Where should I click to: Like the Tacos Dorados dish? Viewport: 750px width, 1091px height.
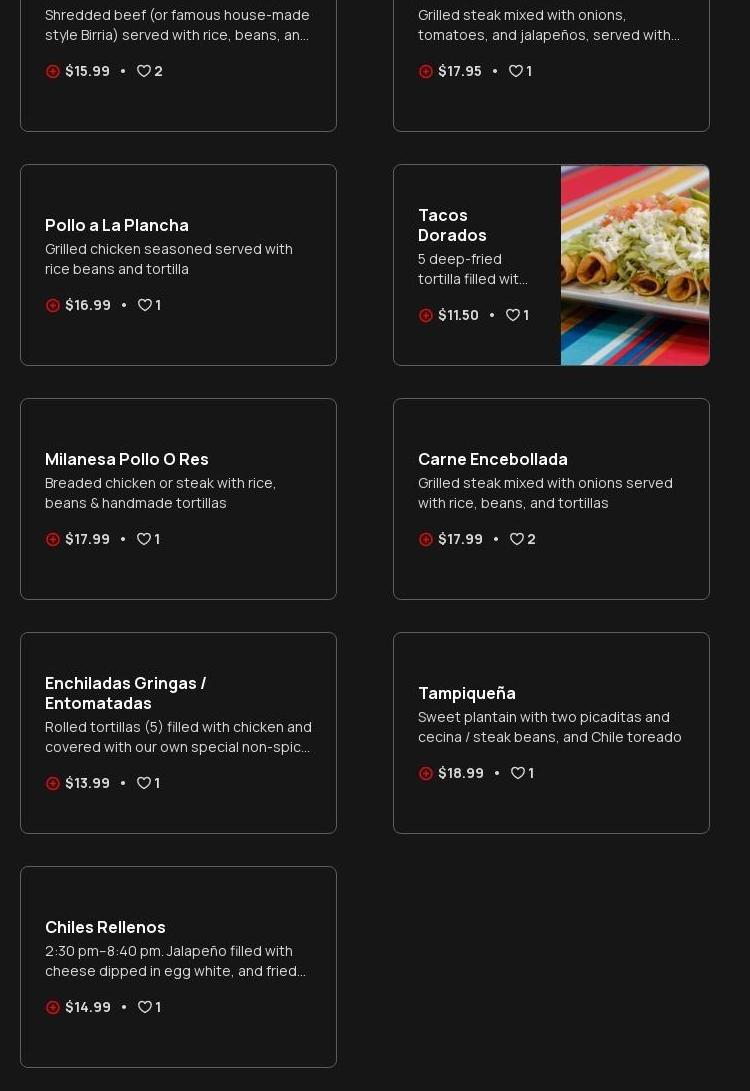click(512, 315)
